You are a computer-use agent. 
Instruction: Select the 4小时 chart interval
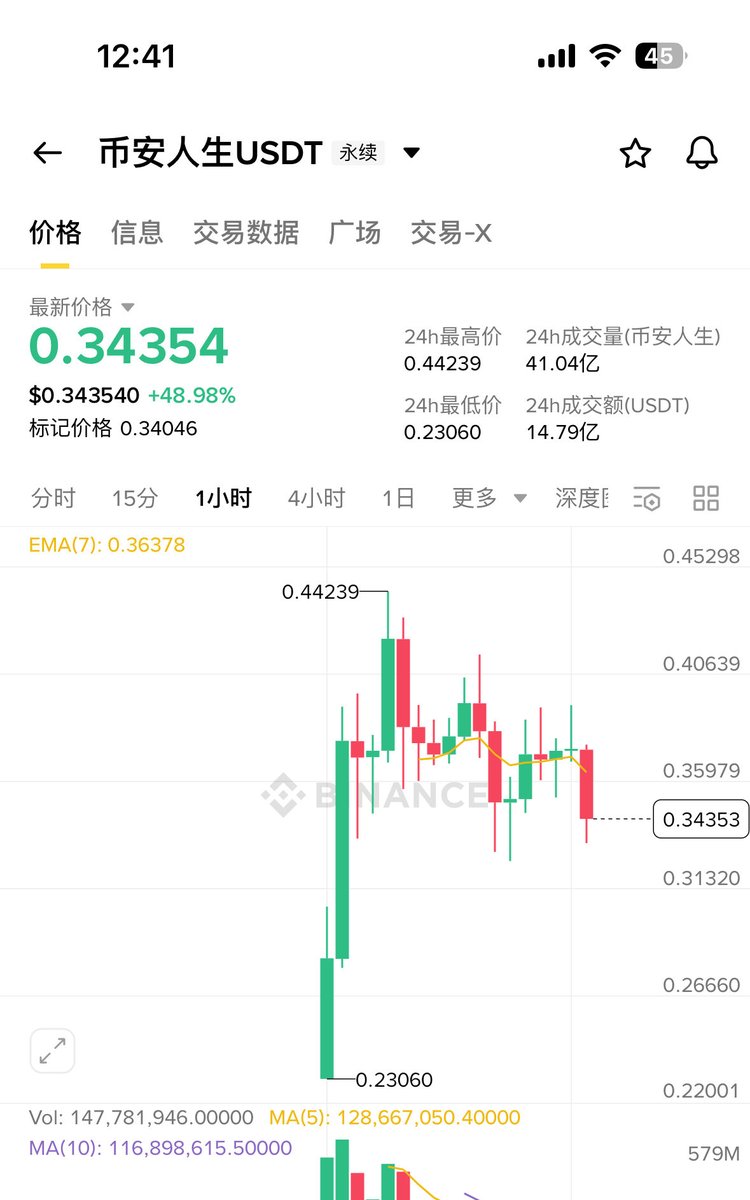(316, 498)
